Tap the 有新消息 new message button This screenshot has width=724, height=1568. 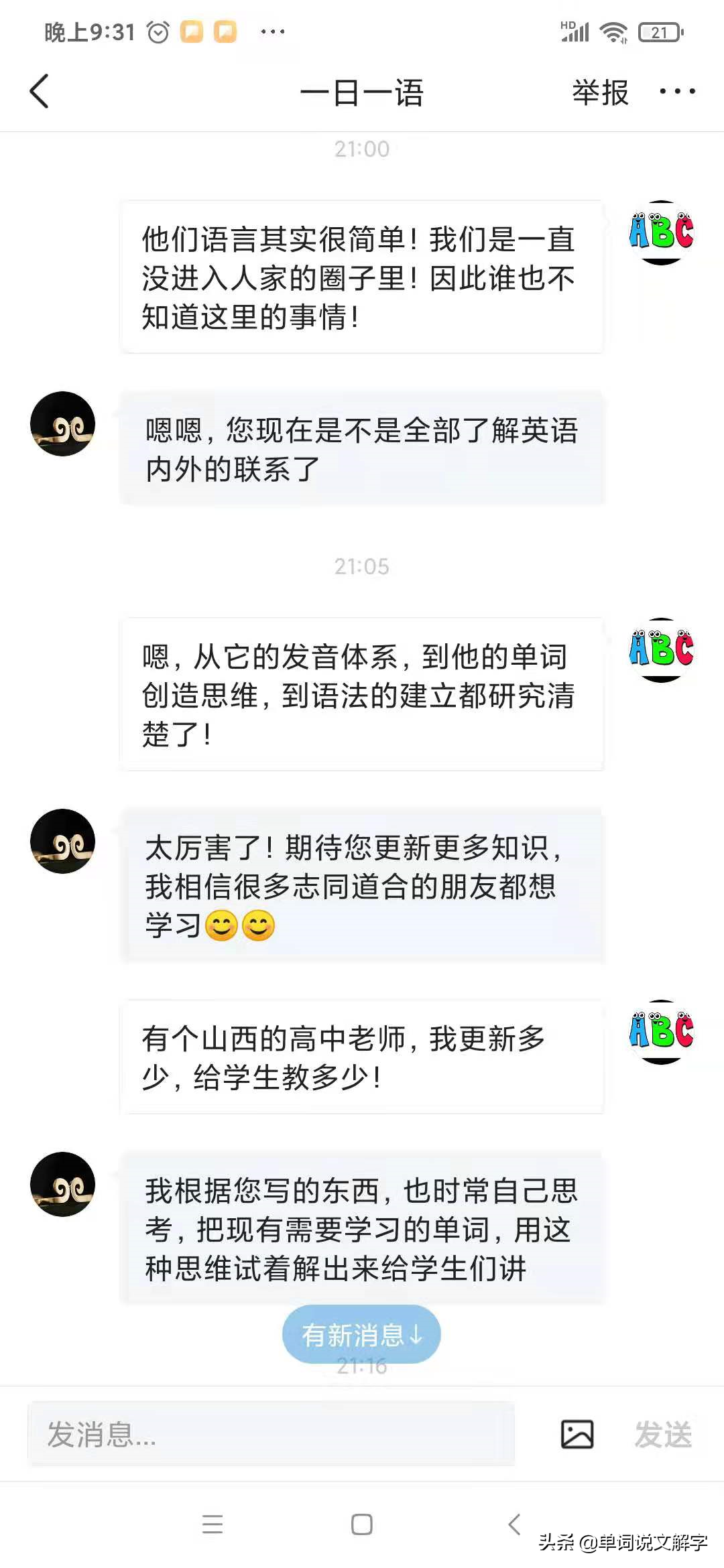click(362, 1334)
